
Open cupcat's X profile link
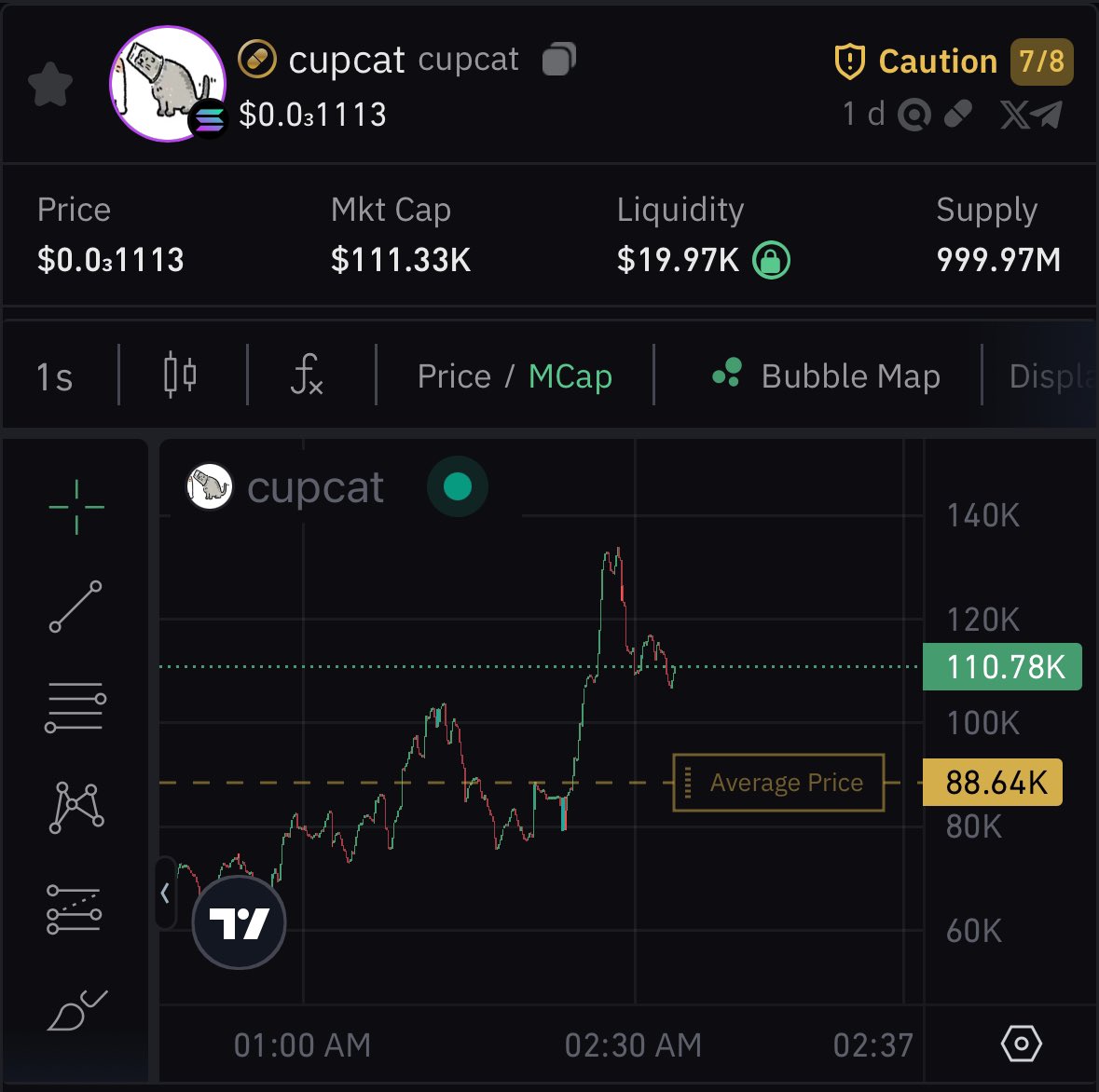[x=1014, y=115]
